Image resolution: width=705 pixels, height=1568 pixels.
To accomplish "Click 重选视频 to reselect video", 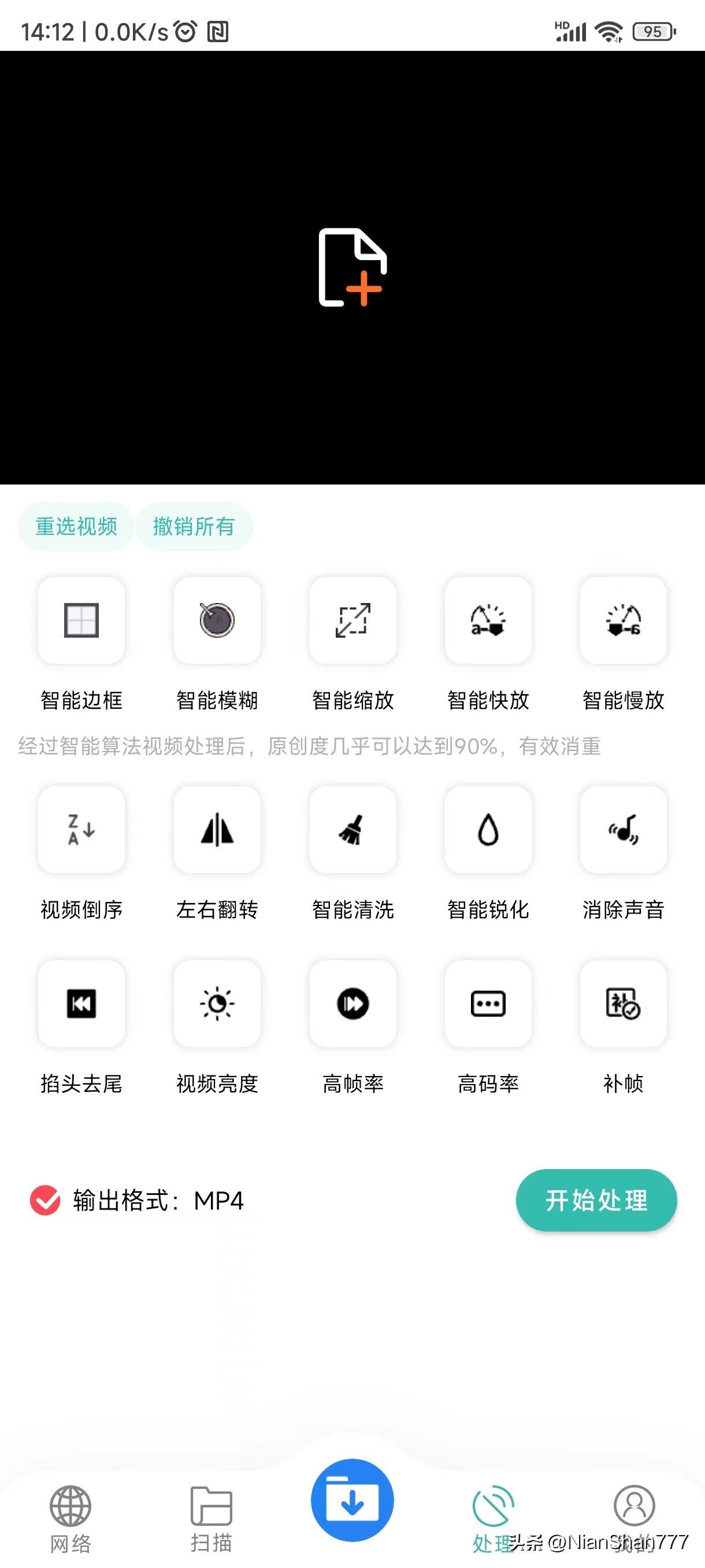I will pyautogui.click(x=76, y=527).
